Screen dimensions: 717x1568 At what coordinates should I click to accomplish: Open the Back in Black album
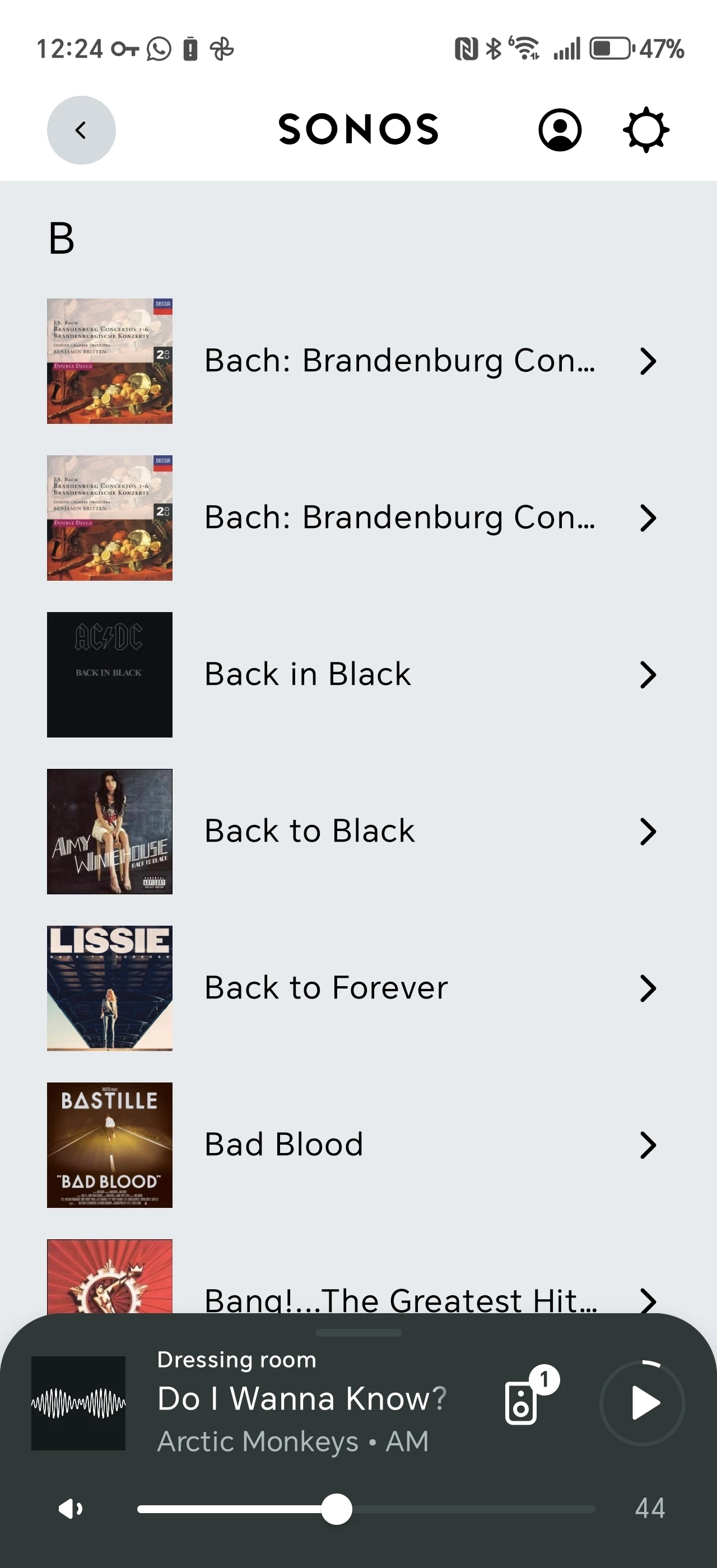click(353, 674)
